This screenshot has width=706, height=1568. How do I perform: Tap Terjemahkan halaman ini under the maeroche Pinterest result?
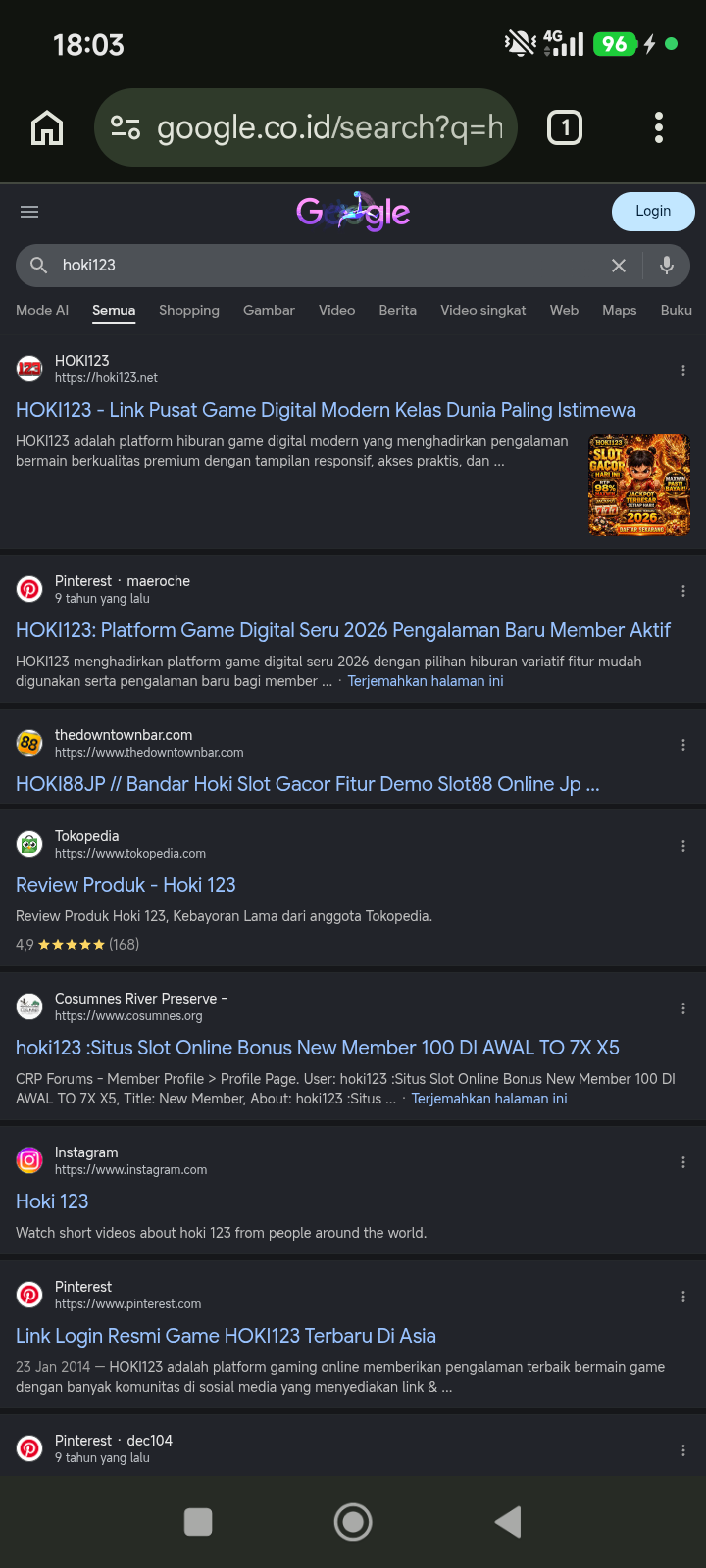(426, 681)
